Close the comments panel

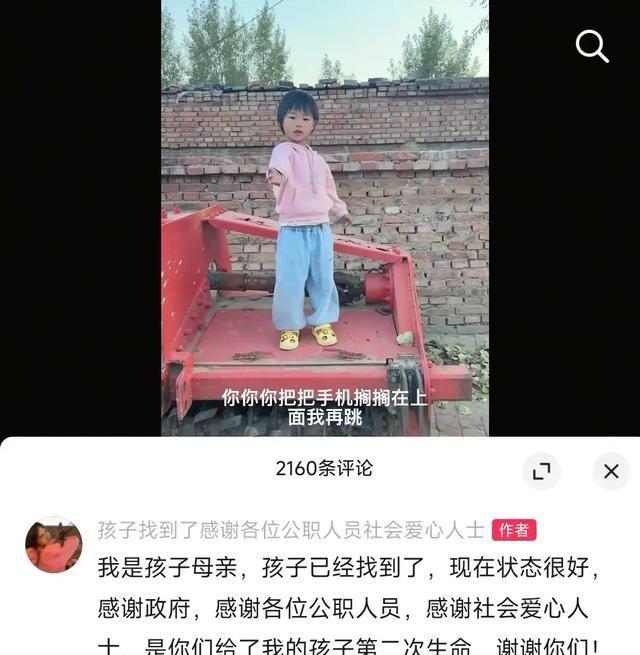(611, 471)
